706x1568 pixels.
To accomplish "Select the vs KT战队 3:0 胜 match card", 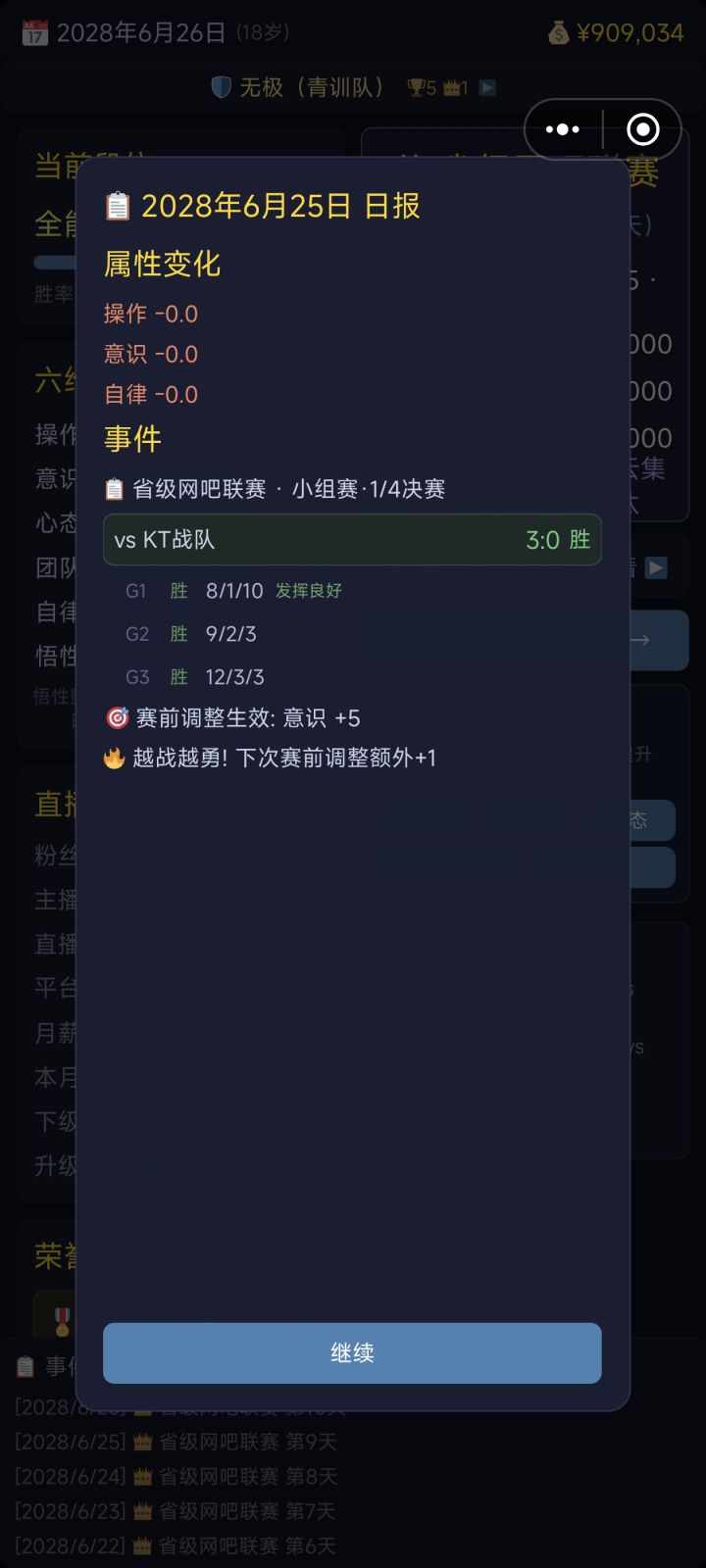I will tap(352, 539).
